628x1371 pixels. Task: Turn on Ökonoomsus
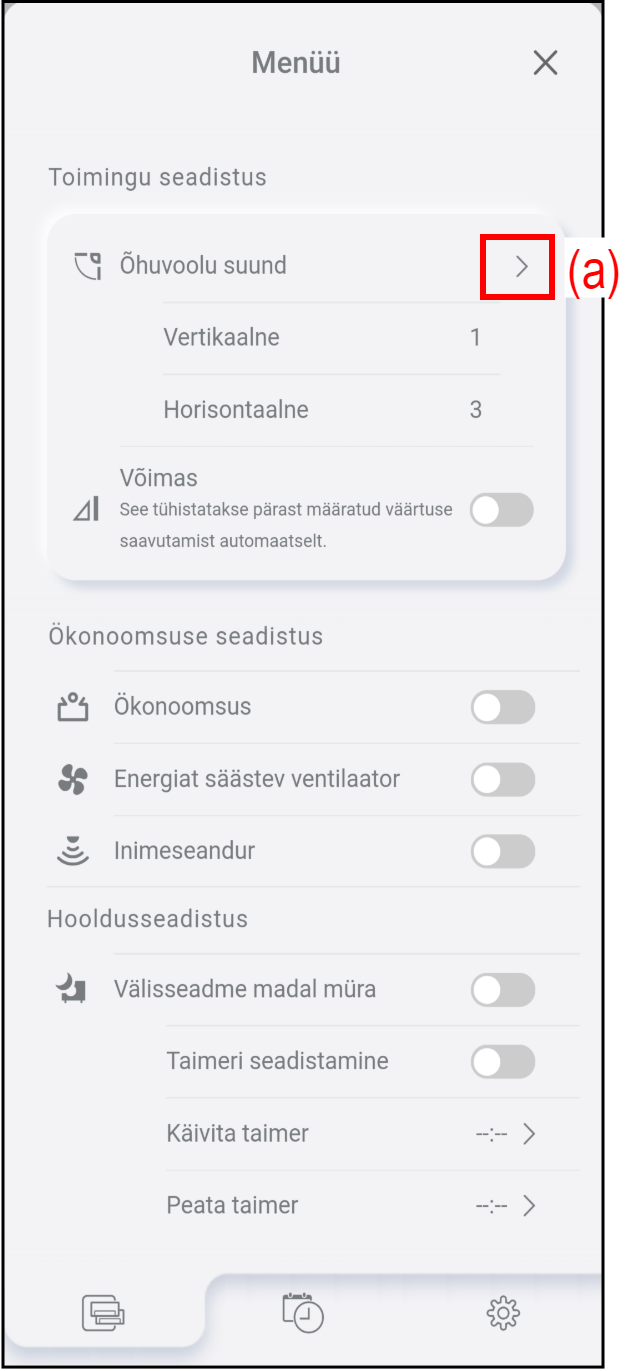[x=502, y=708]
